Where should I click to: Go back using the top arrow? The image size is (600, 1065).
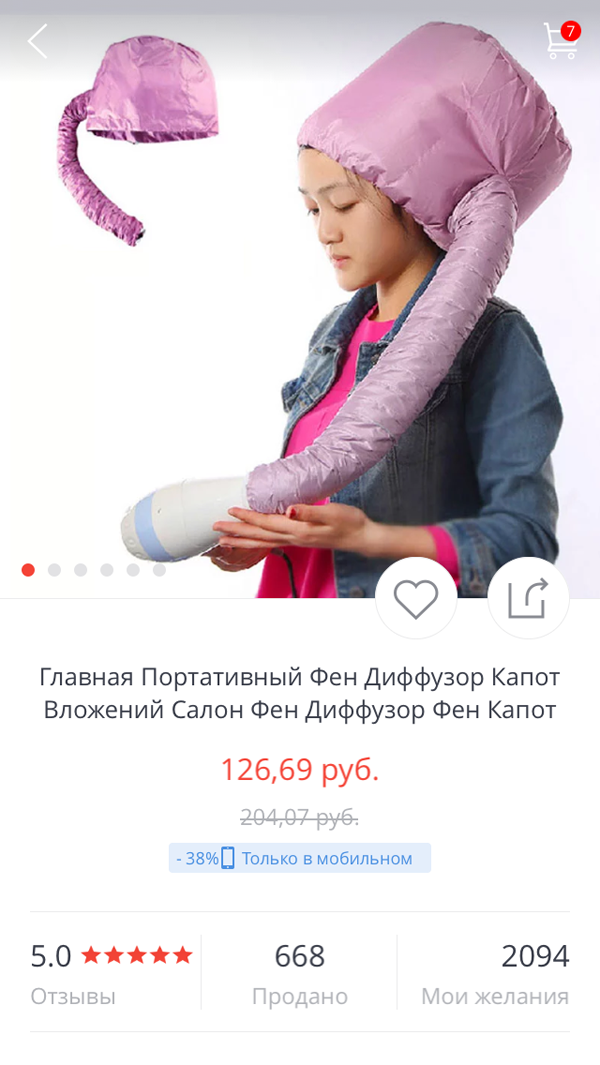point(38,41)
